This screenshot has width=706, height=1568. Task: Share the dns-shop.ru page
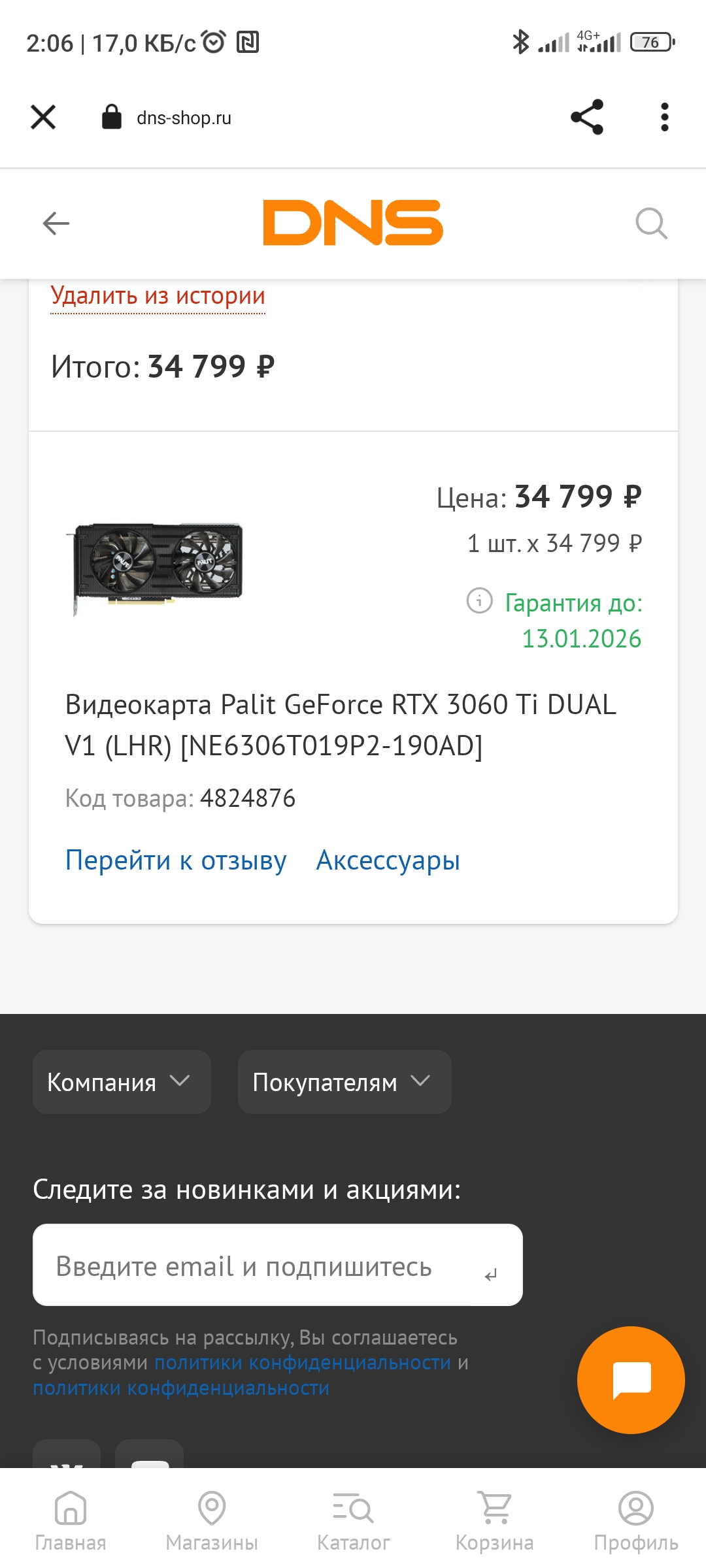point(586,118)
